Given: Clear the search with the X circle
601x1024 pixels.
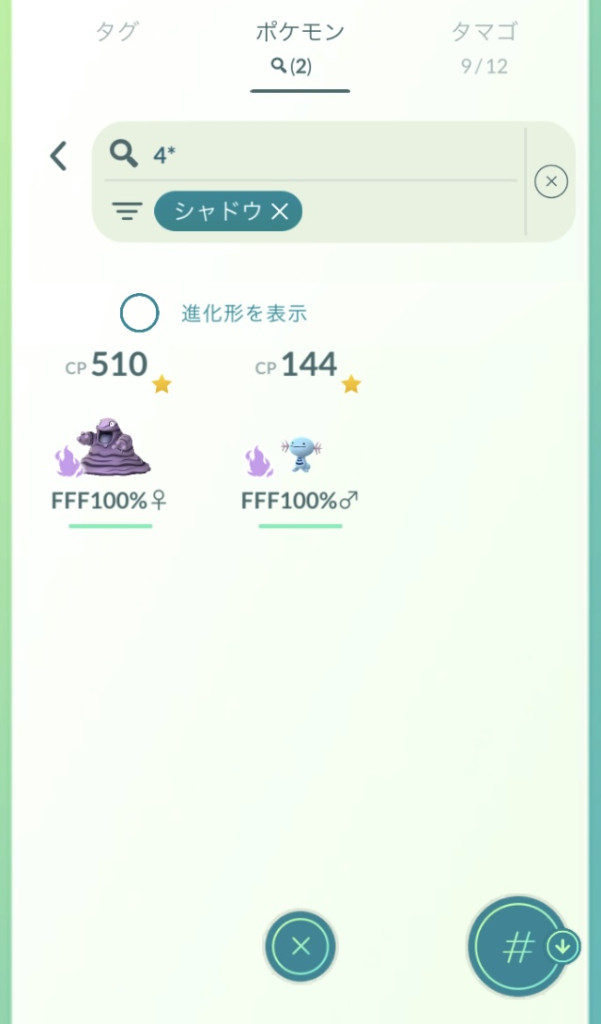Looking at the screenshot, I should click(551, 181).
